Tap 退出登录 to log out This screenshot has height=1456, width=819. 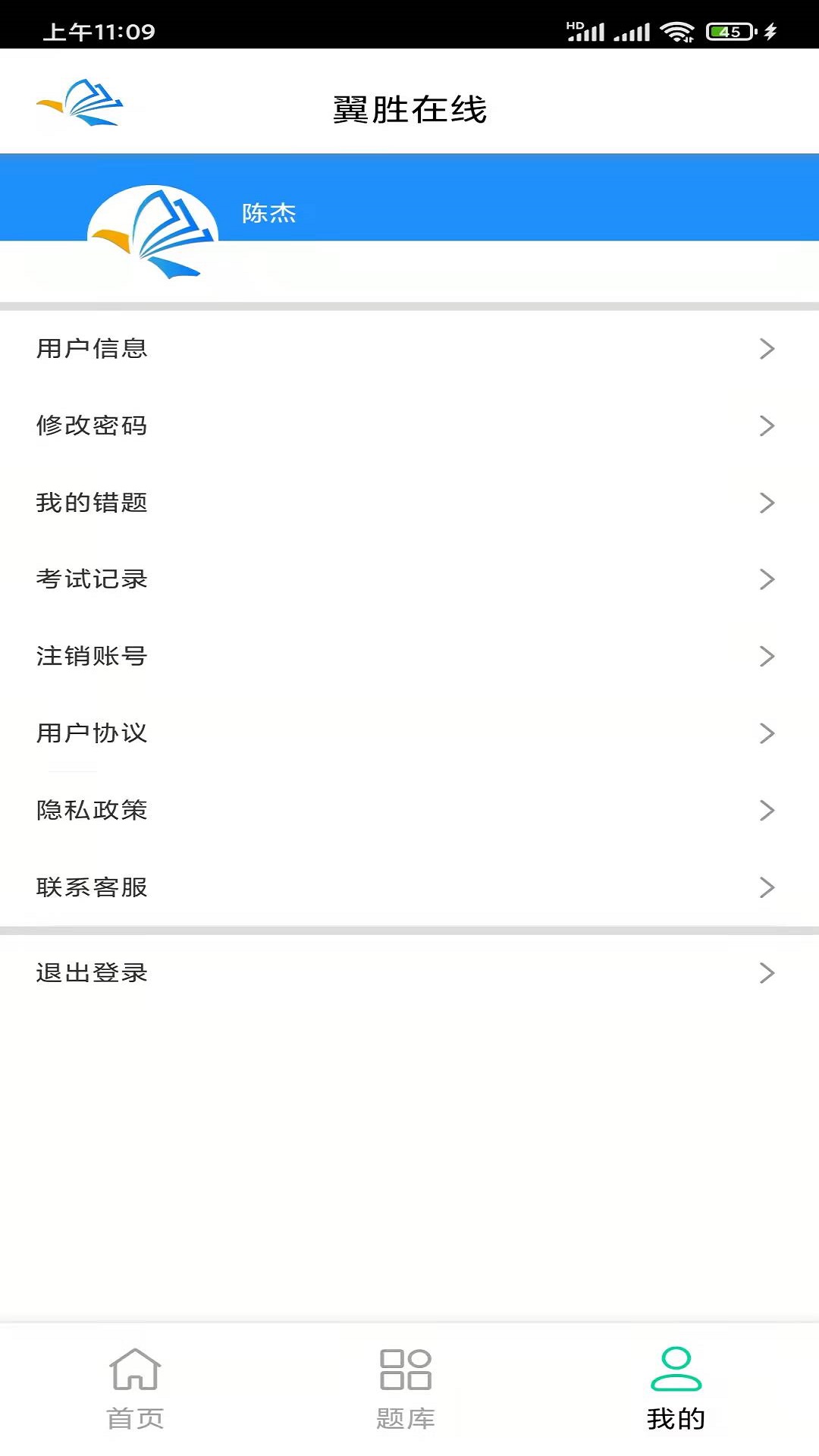coord(409,972)
